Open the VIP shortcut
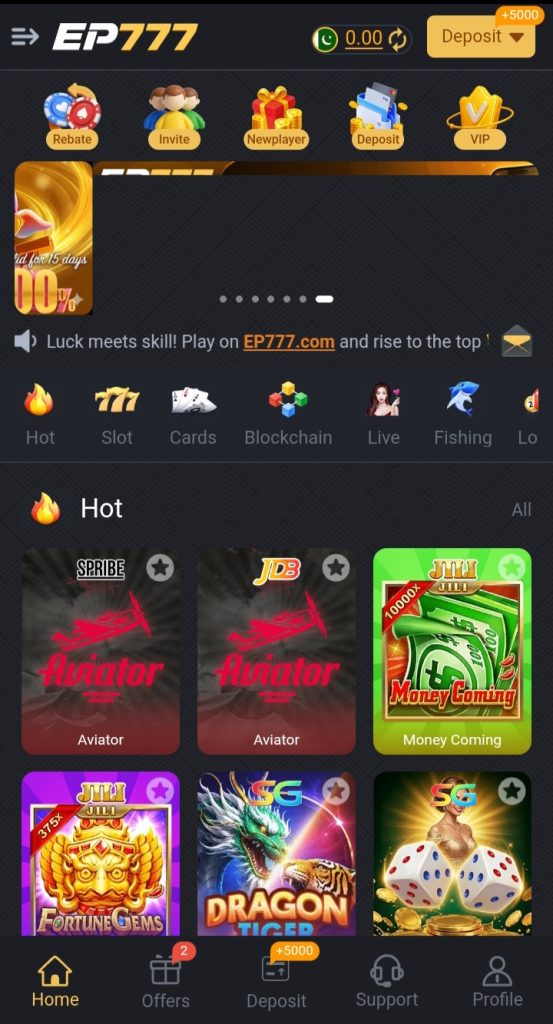553x1024 pixels. tap(480, 116)
